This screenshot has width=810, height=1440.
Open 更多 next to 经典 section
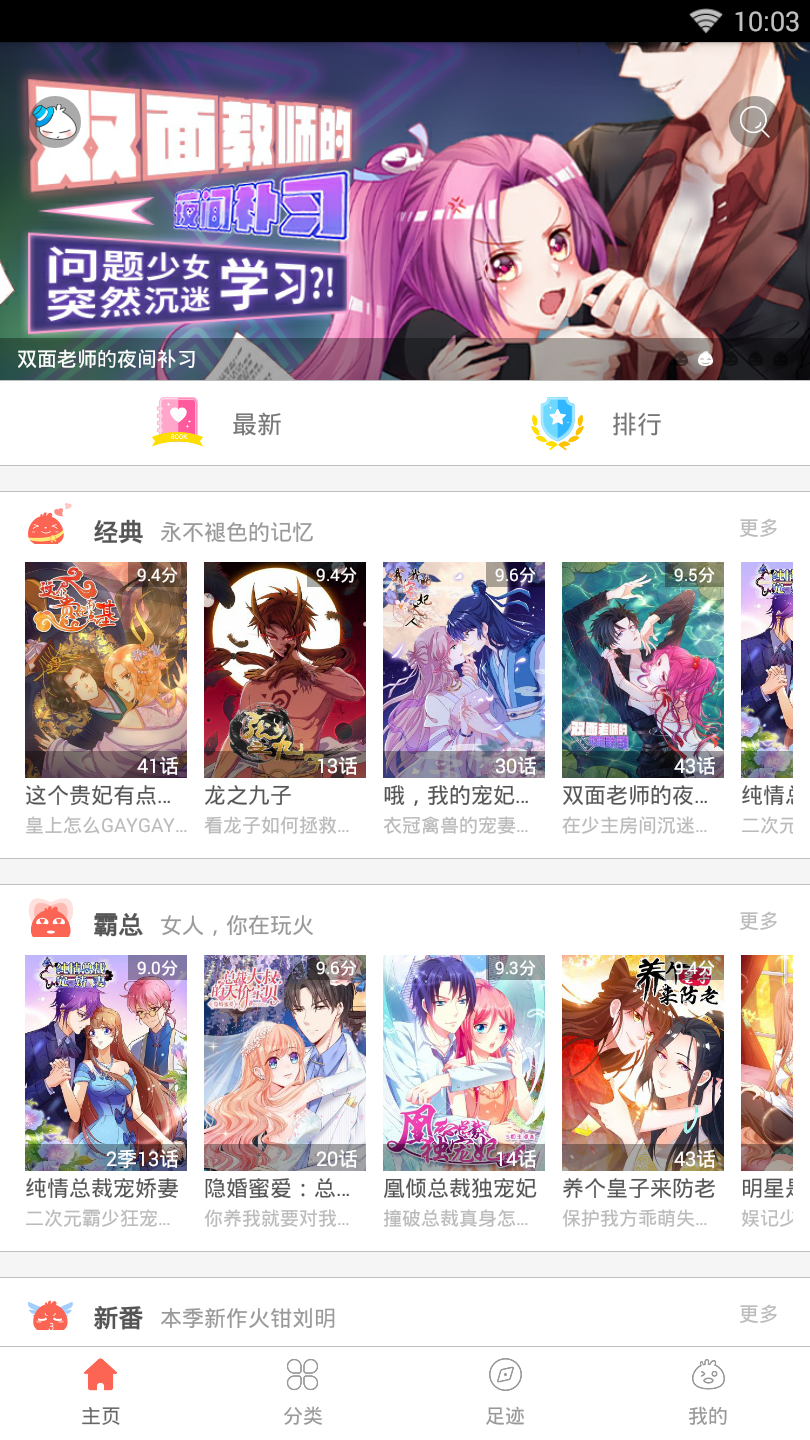pyautogui.click(x=760, y=528)
